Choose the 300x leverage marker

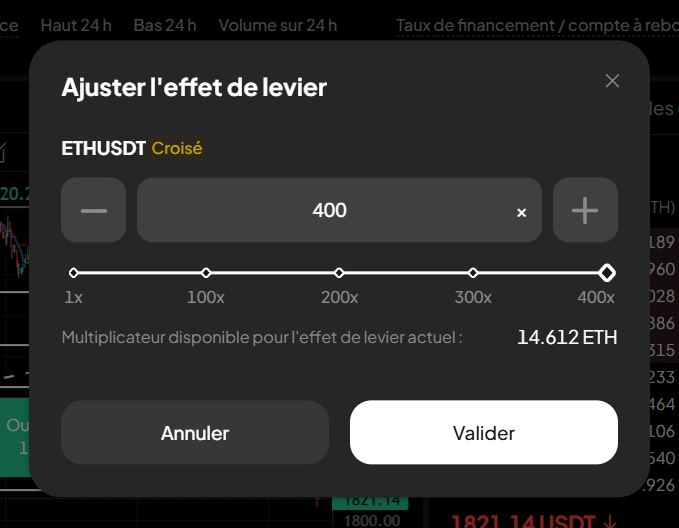click(x=473, y=273)
